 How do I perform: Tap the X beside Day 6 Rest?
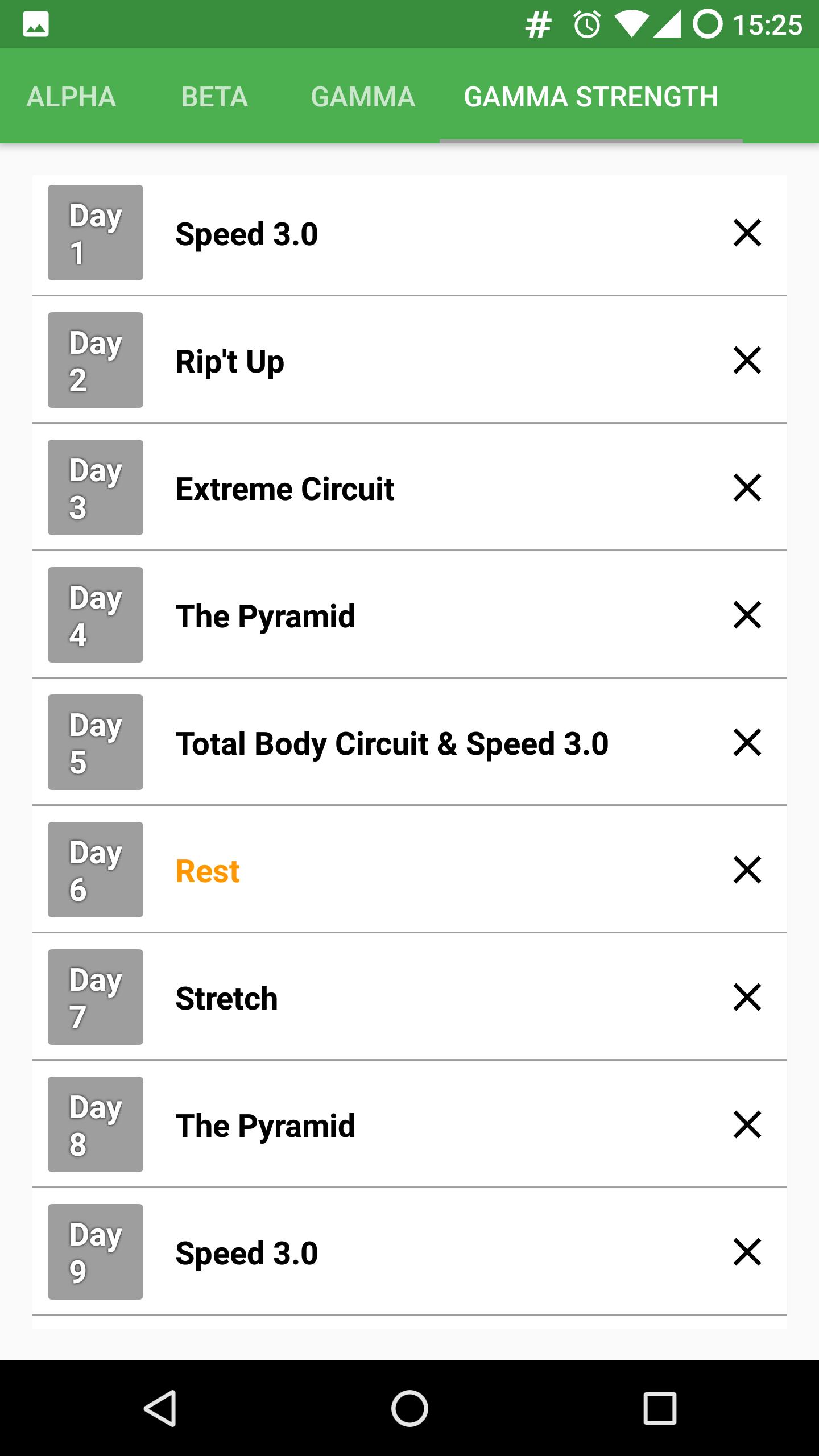pyautogui.click(x=747, y=870)
